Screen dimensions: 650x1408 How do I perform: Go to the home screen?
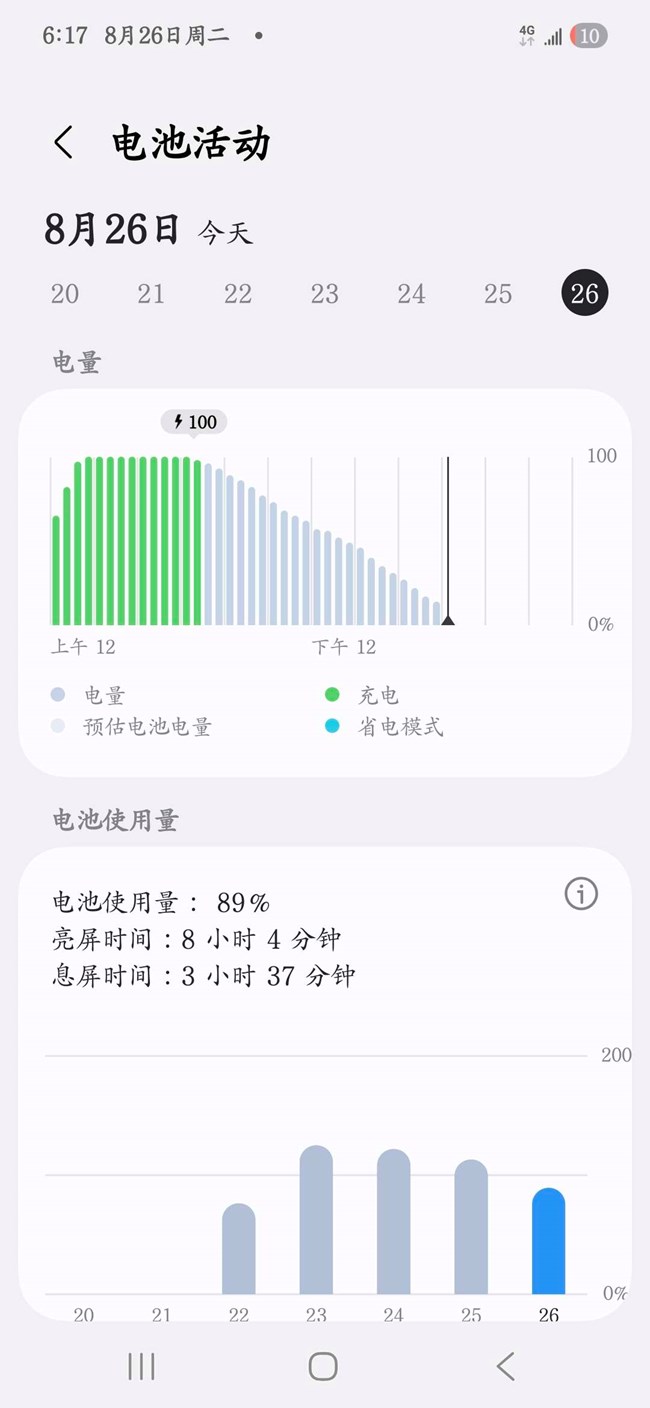pos(323,1366)
